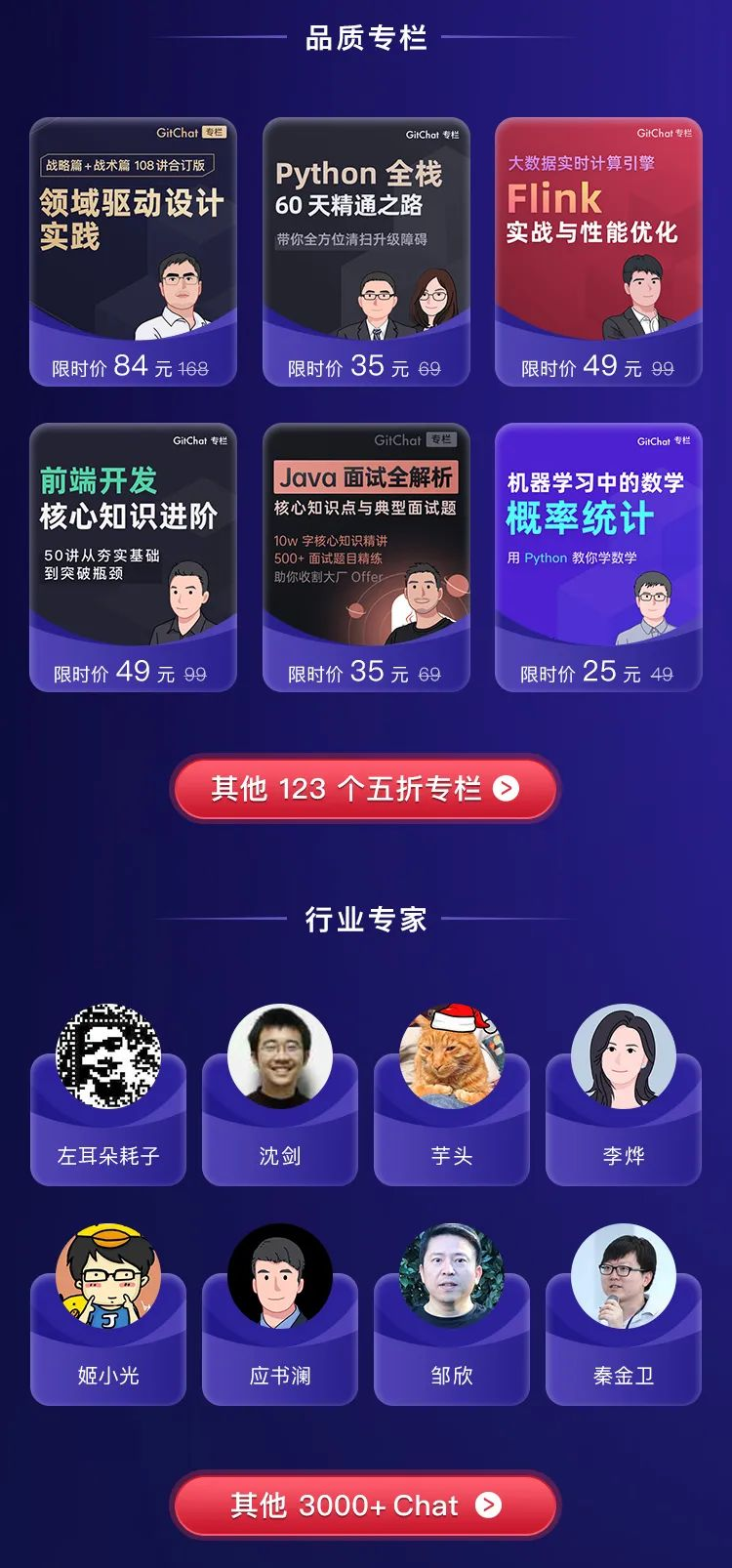732x1568 pixels.
Task: Open the Python 全栈 60 天精通之路 card
Action: pos(366,252)
